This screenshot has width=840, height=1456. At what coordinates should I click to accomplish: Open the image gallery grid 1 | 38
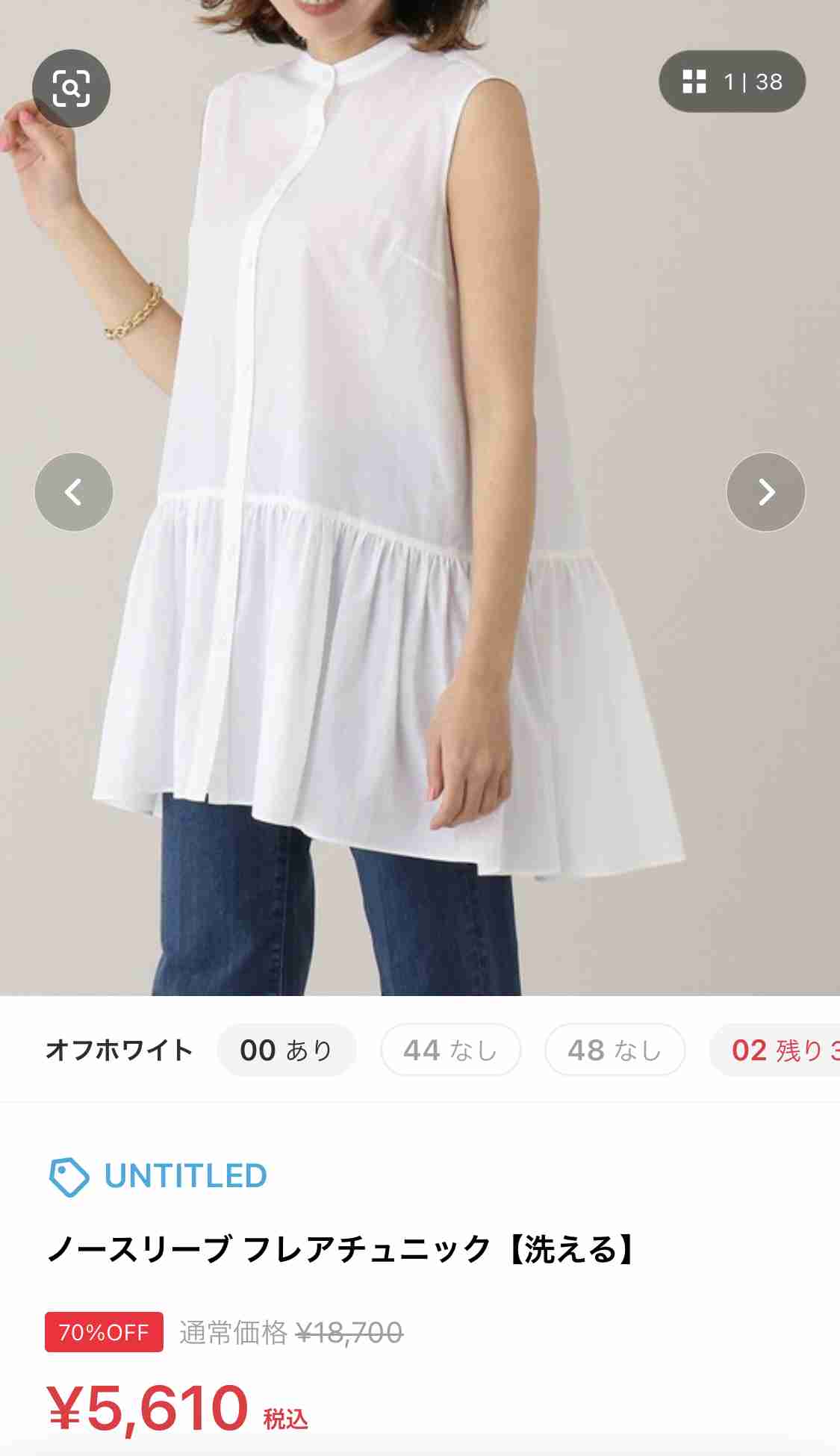[732, 81]
